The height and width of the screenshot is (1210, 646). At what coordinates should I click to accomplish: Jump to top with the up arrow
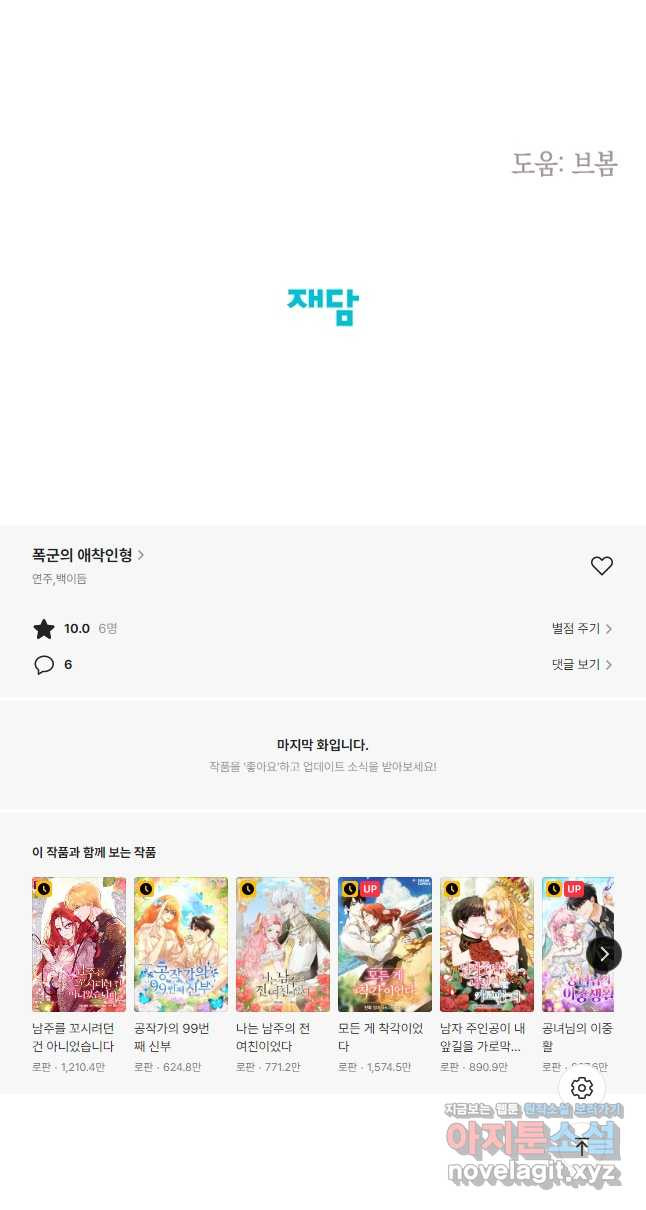coord(582,1147)
